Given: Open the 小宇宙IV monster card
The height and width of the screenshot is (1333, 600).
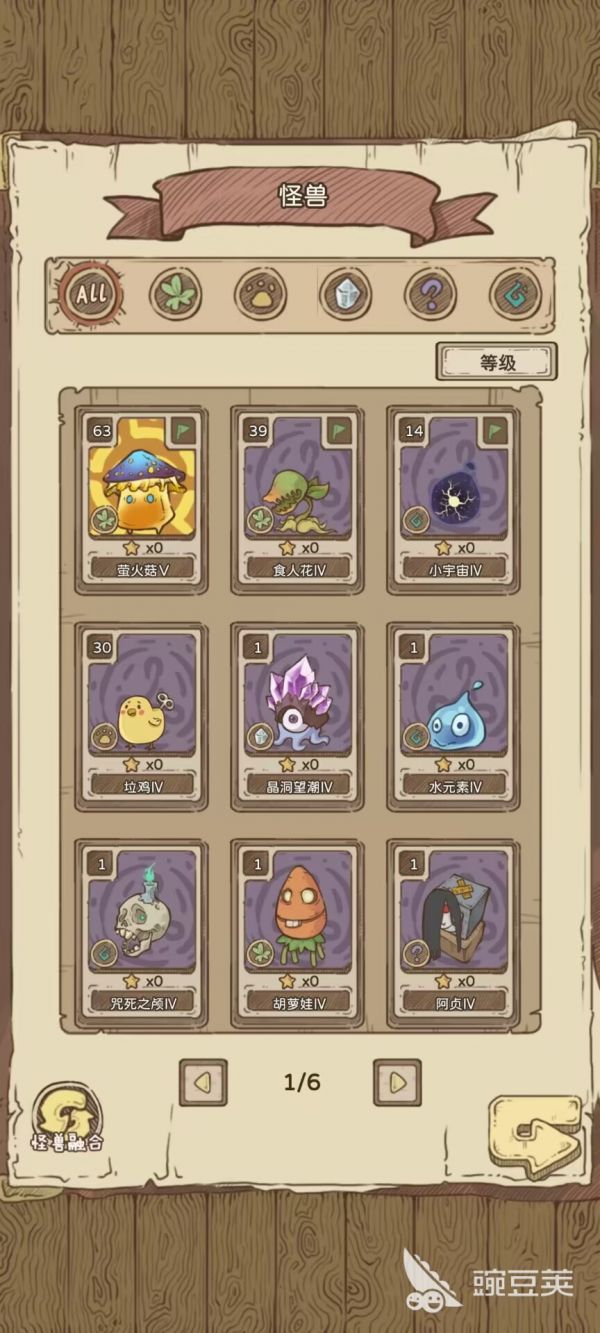Looking at the screenshot, I should [x=453, y=492].
